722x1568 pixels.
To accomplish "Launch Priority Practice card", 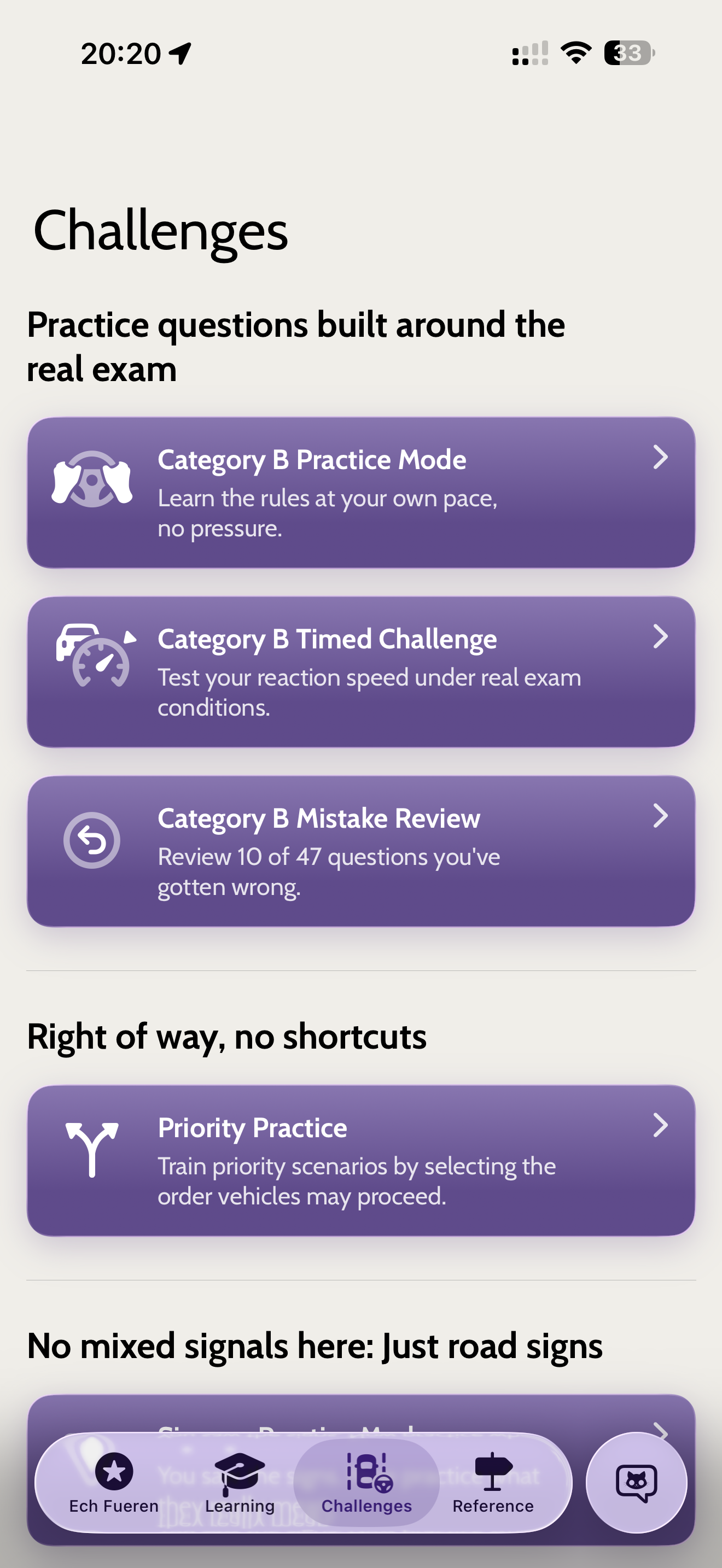I will pos(360,1160).
